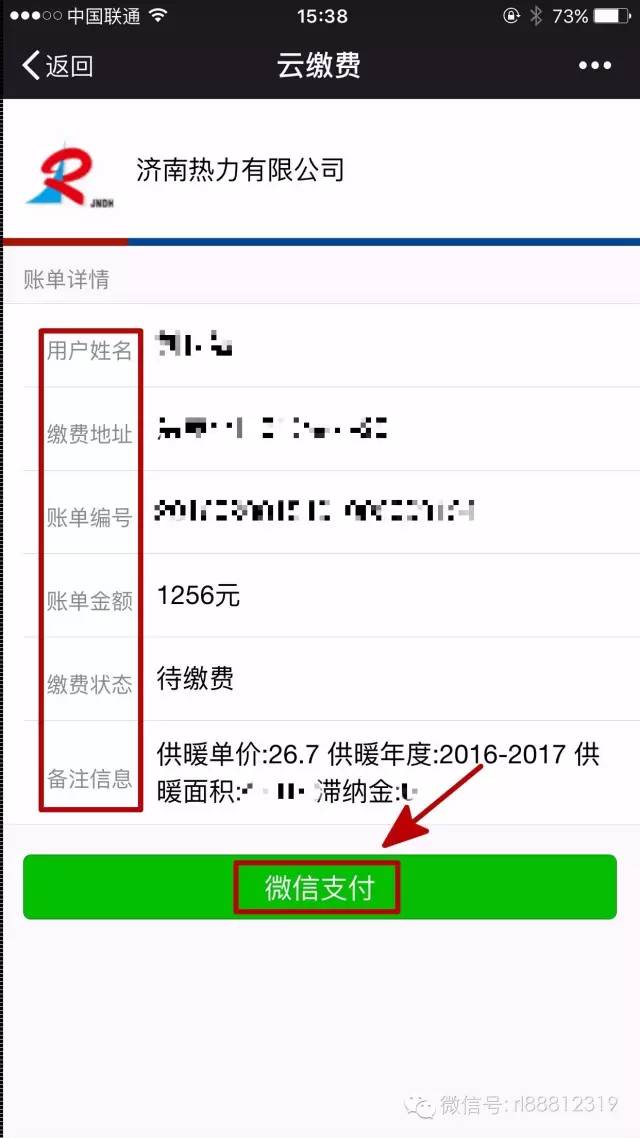
Task: Pay the bill with 微信支付
Action: coord(319,887)
